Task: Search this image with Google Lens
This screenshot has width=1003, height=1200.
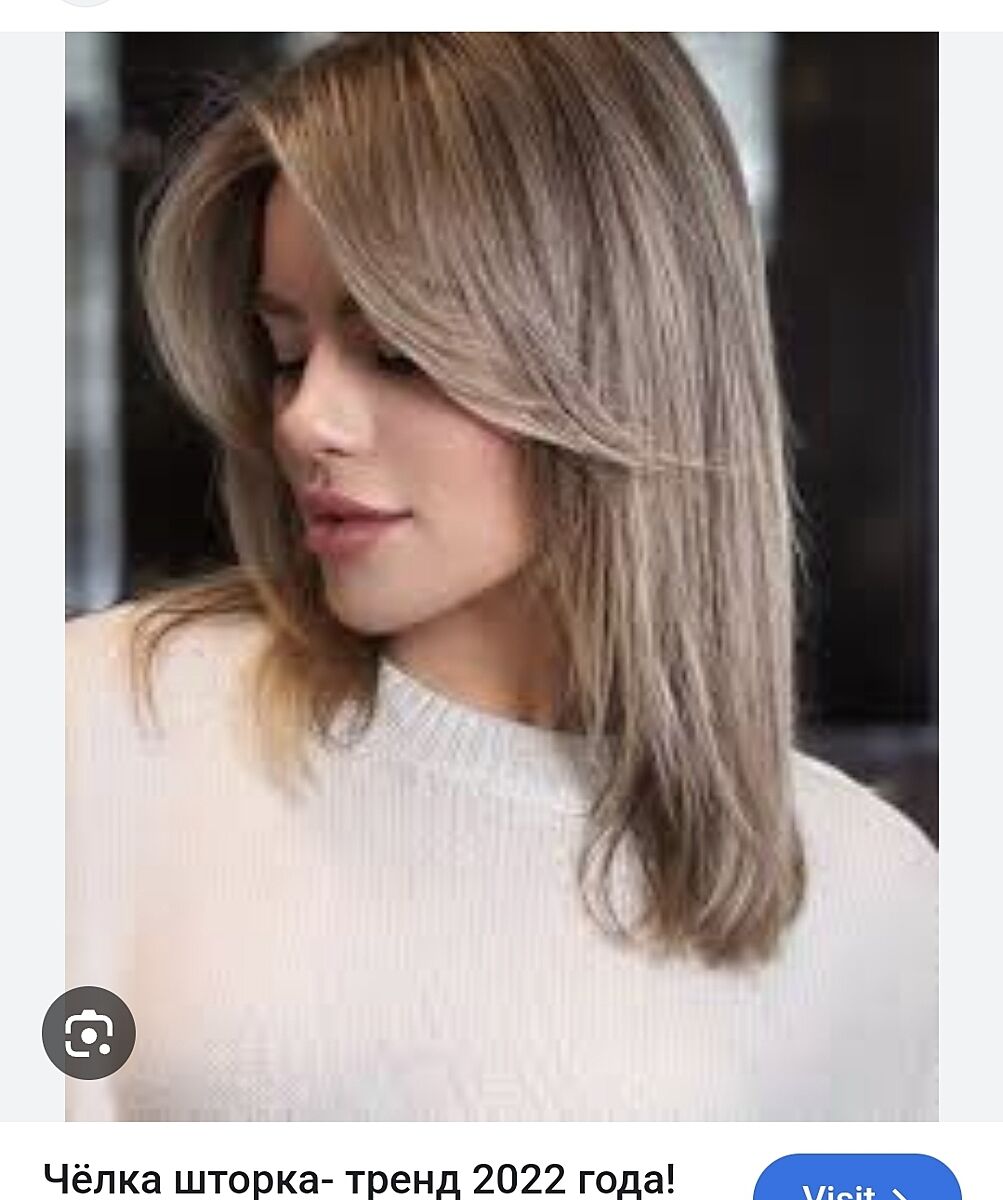Action: (89, 1033)
